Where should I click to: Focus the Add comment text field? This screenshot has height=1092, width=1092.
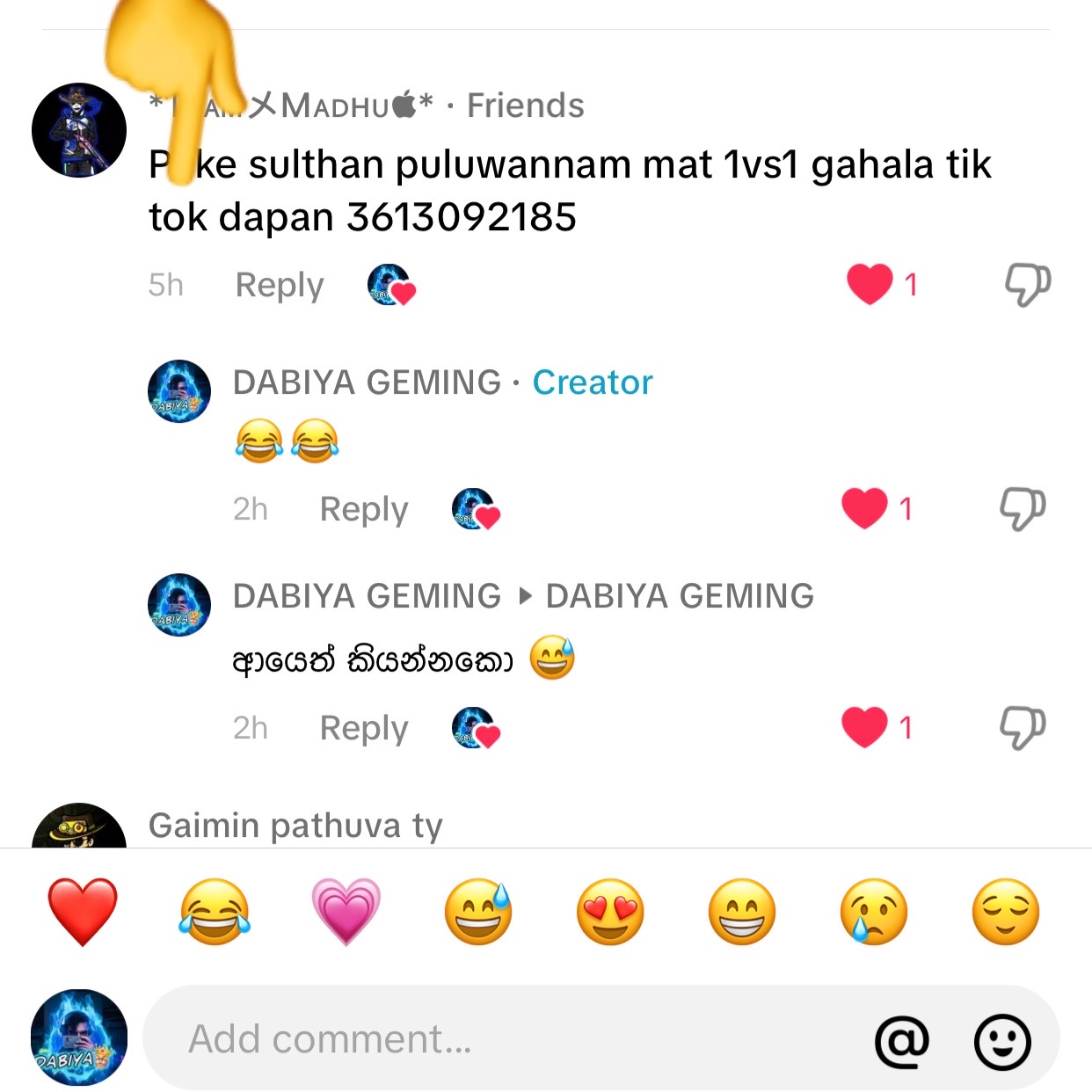coord(501,1039)
